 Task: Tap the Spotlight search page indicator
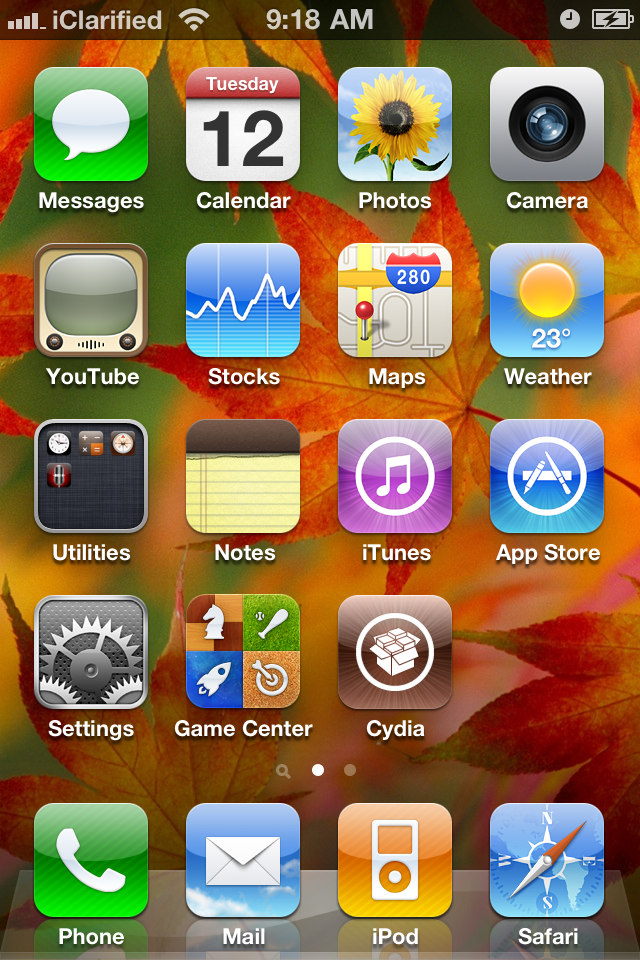pos(284,771)
